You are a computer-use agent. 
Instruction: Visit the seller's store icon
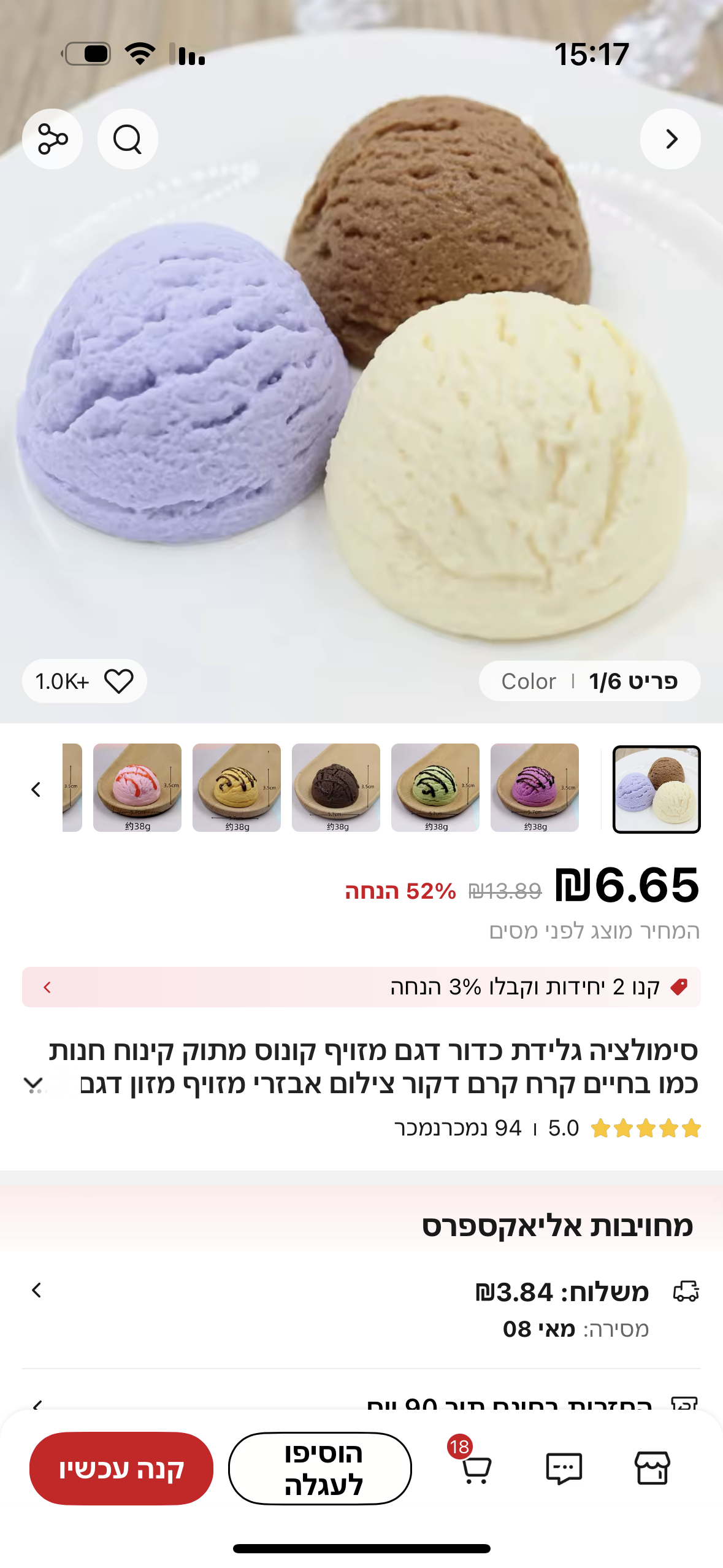coord(652,1469)
